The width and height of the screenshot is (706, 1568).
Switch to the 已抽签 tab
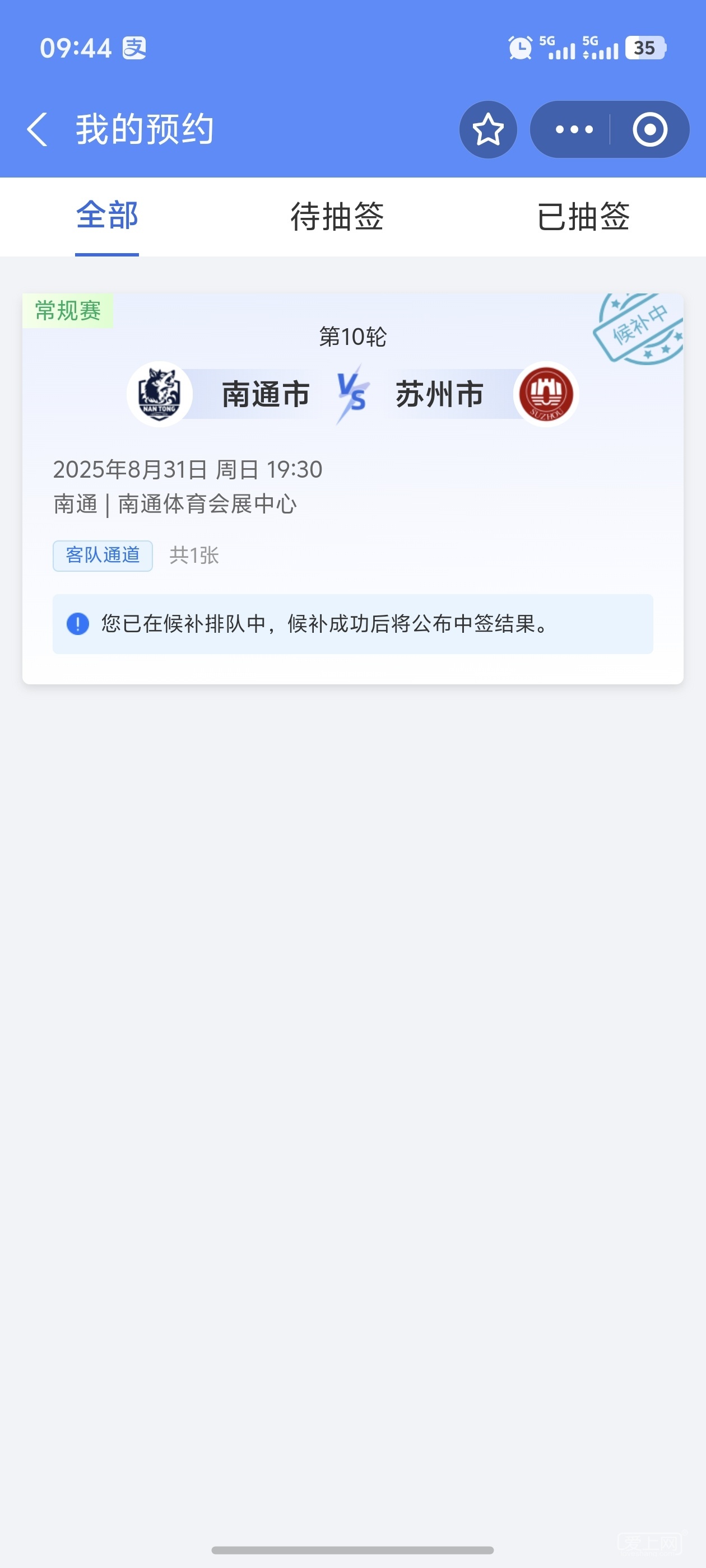coord(583,216)
